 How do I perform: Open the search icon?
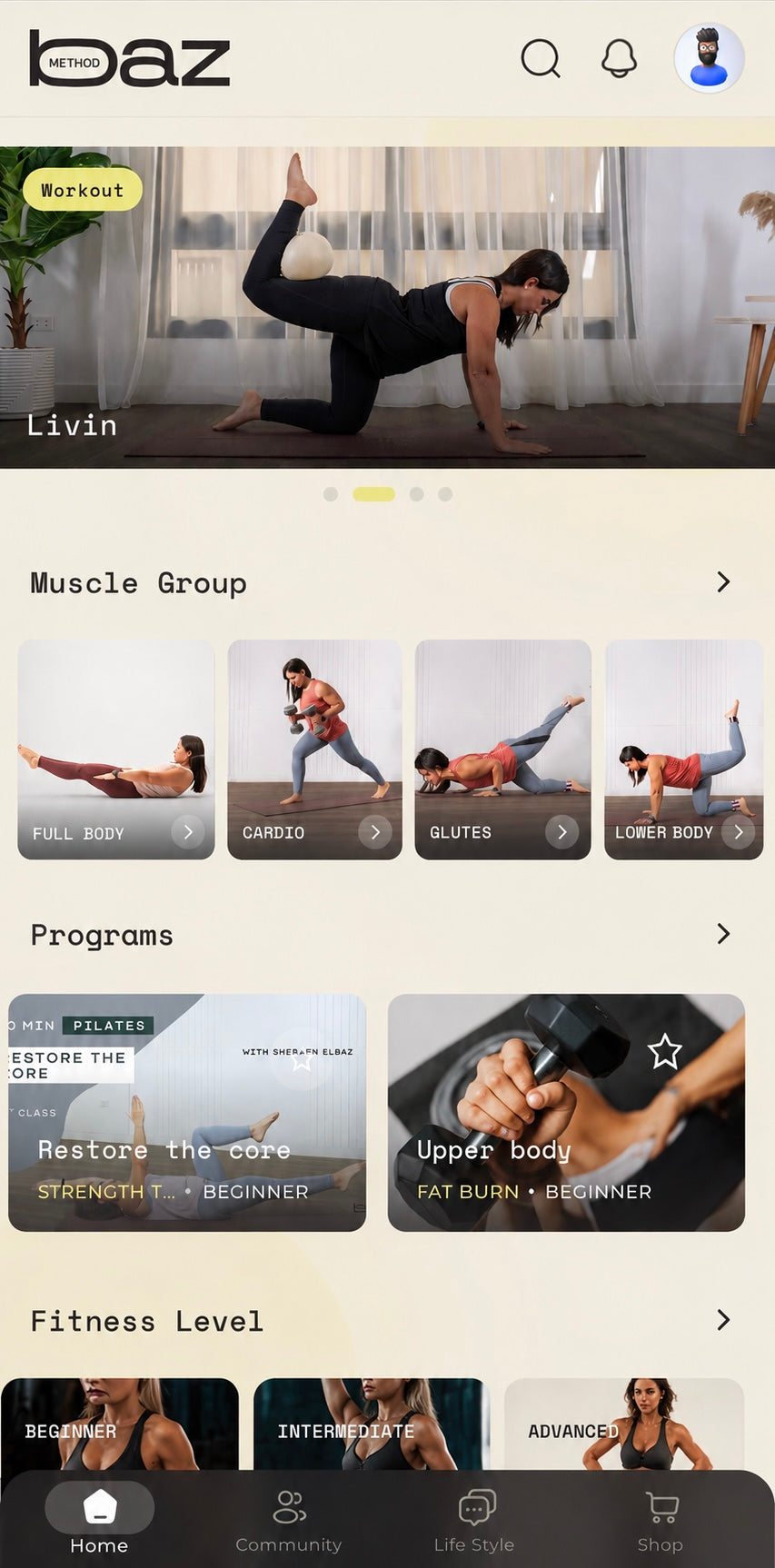point(540,59)
